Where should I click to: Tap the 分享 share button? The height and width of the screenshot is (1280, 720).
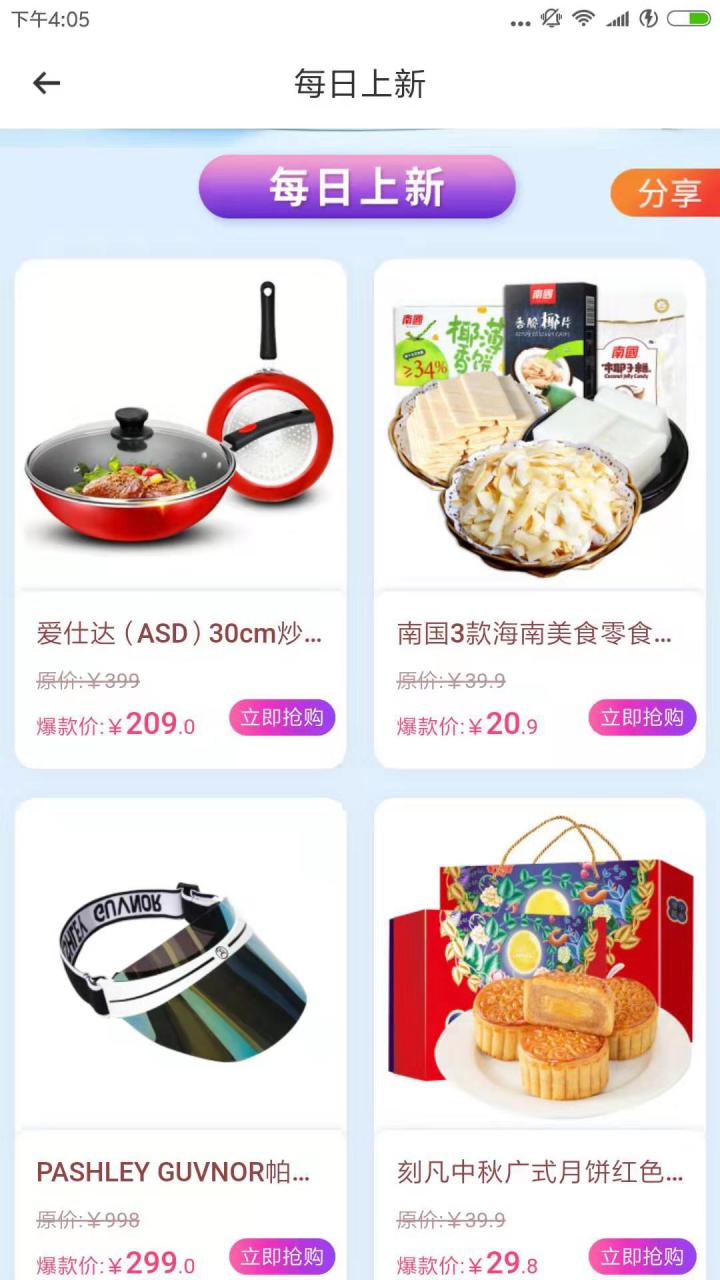pyautogui.click(x=667, y=193)
